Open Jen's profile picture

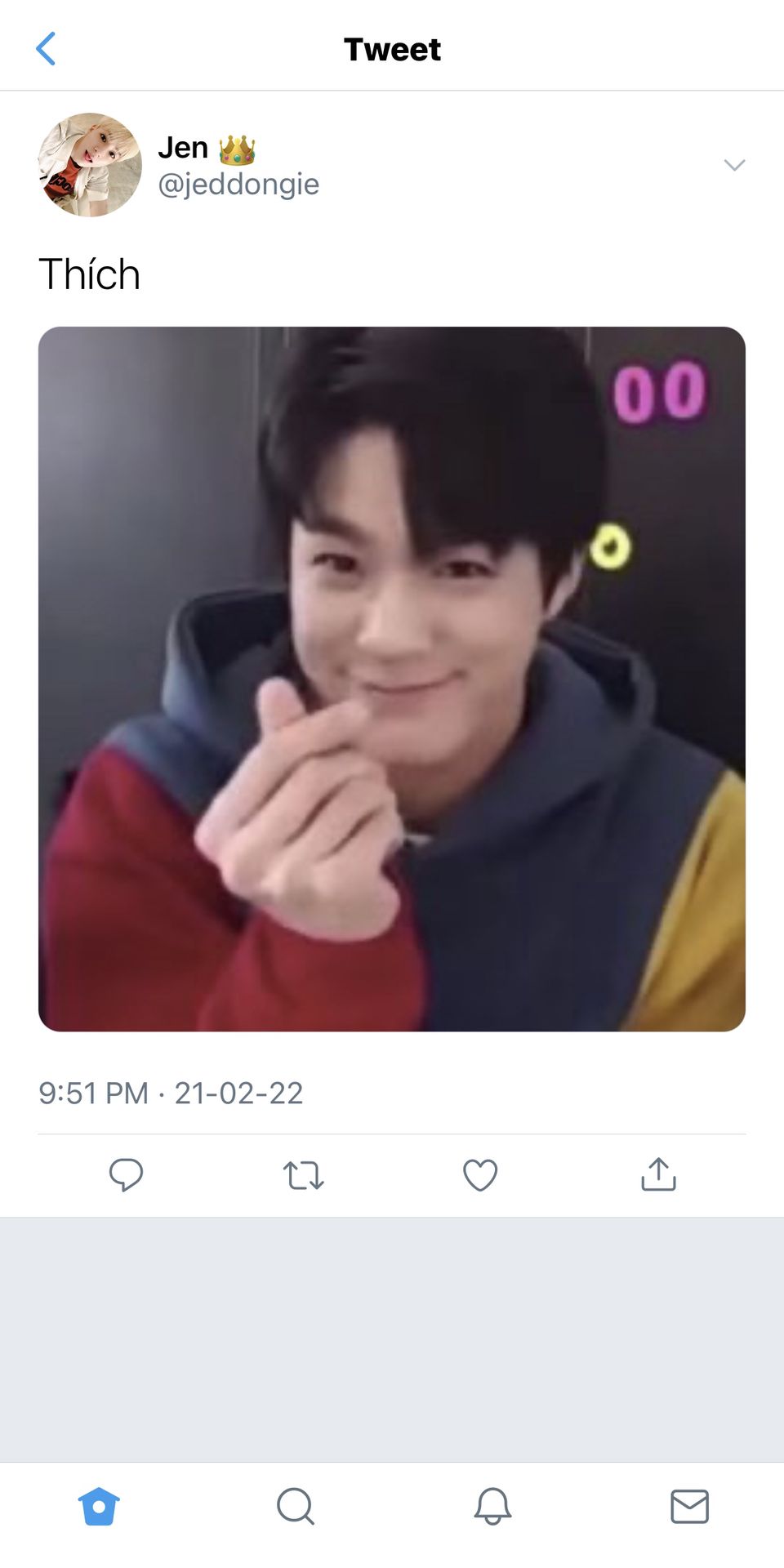[x=90, y=165]
